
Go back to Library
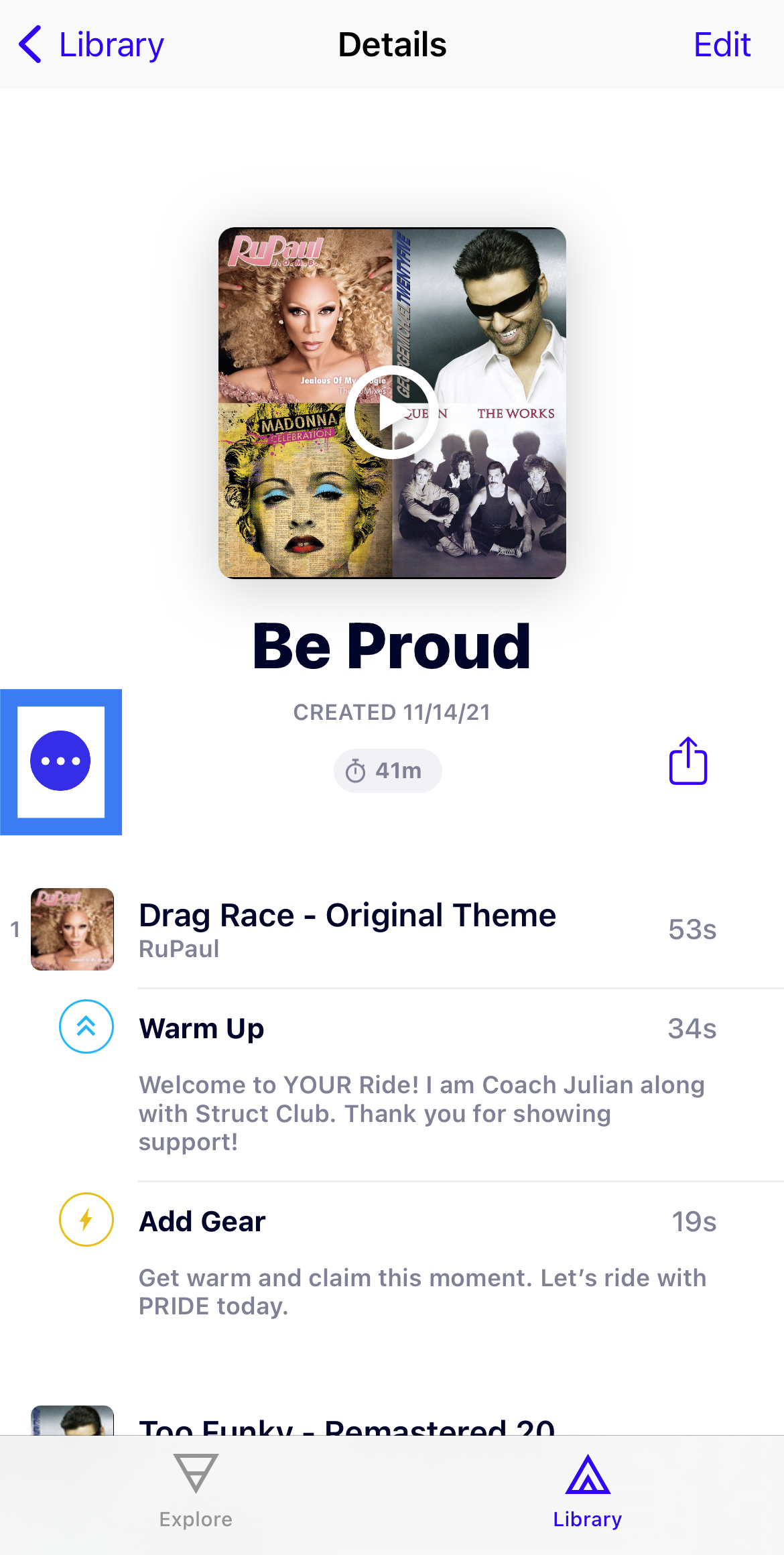[x=92, y=45]
